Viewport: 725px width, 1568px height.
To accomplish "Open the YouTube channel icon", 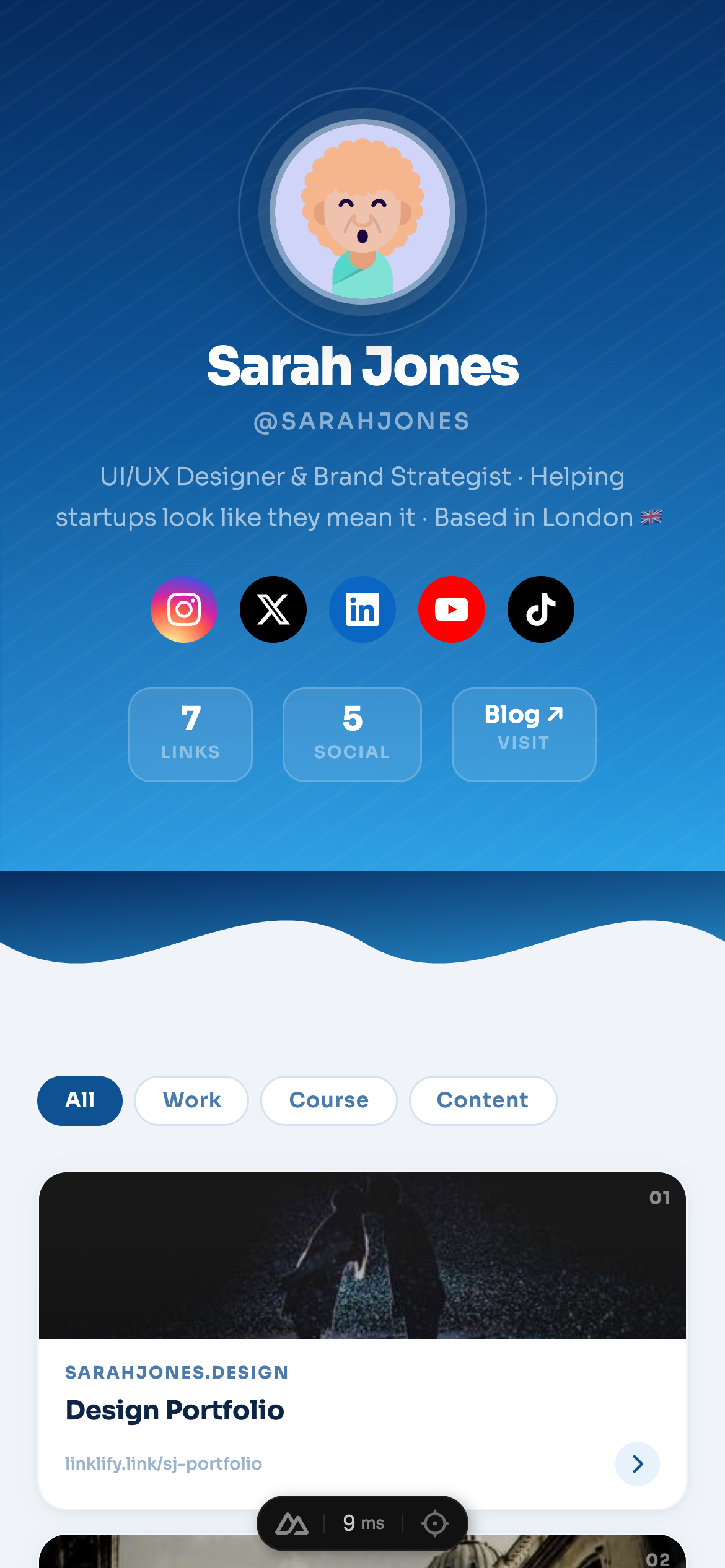I will point(452,609).
